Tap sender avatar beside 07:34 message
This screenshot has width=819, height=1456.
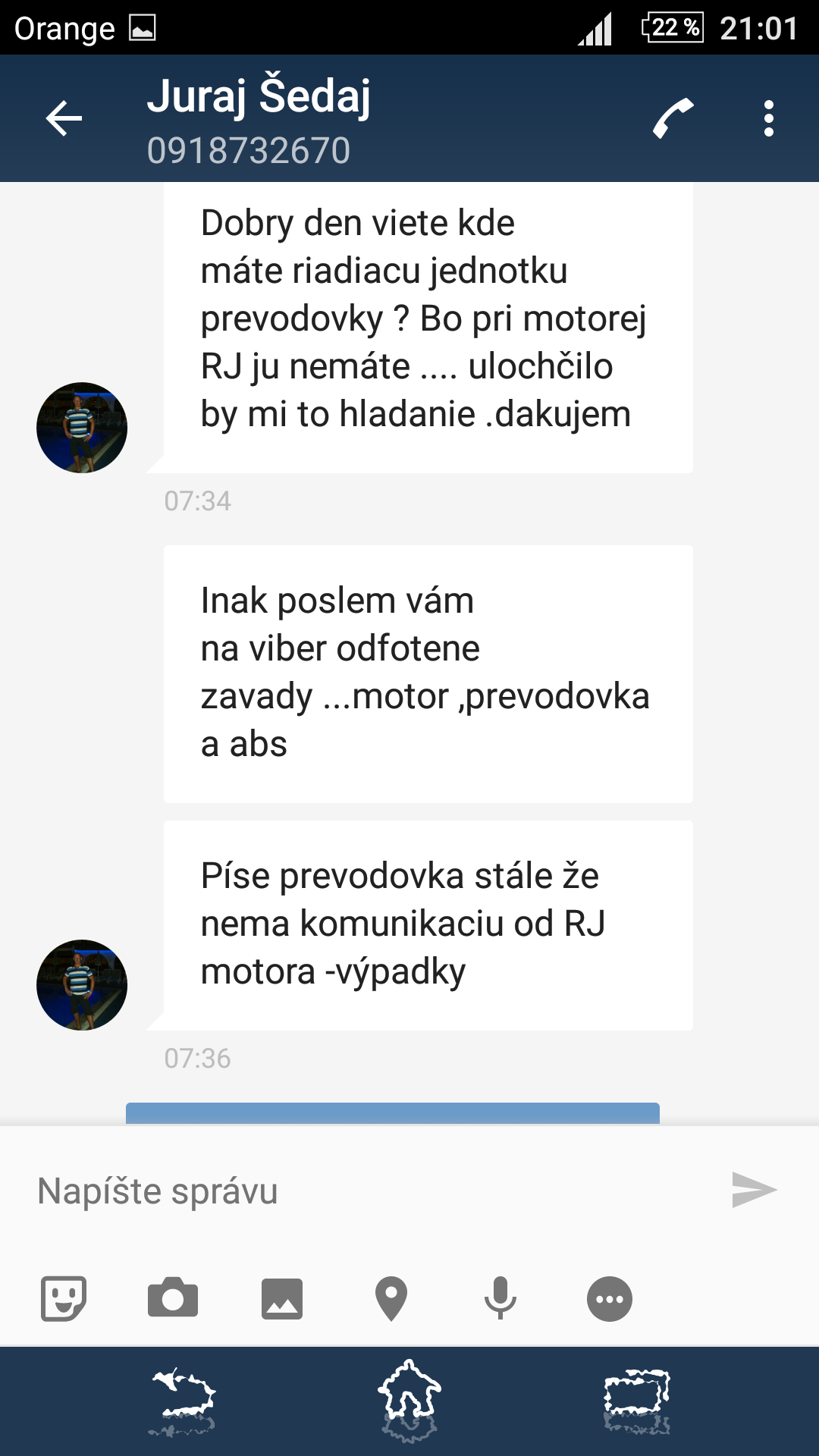pyautogui.click(x=82, y=428)
